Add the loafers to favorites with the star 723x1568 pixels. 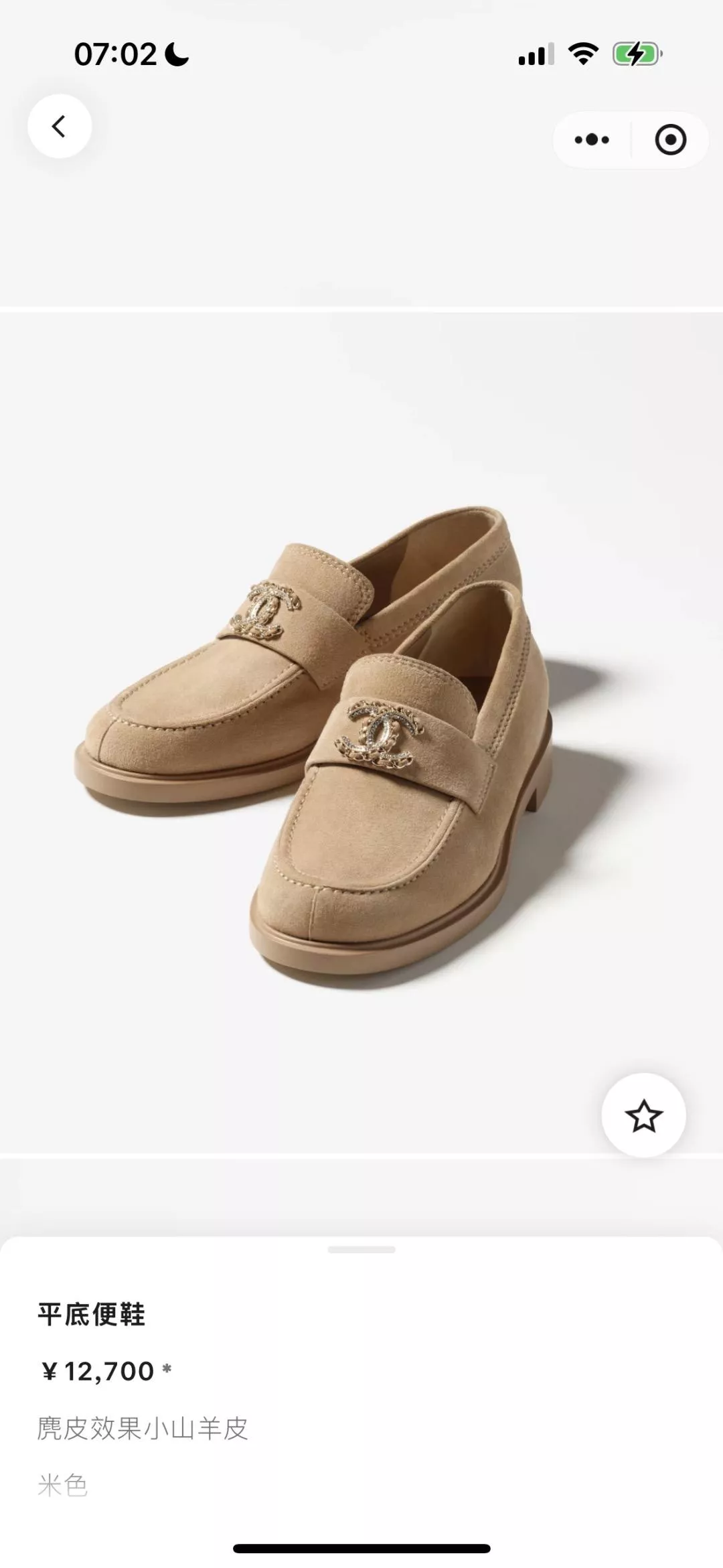(643, 1116)
